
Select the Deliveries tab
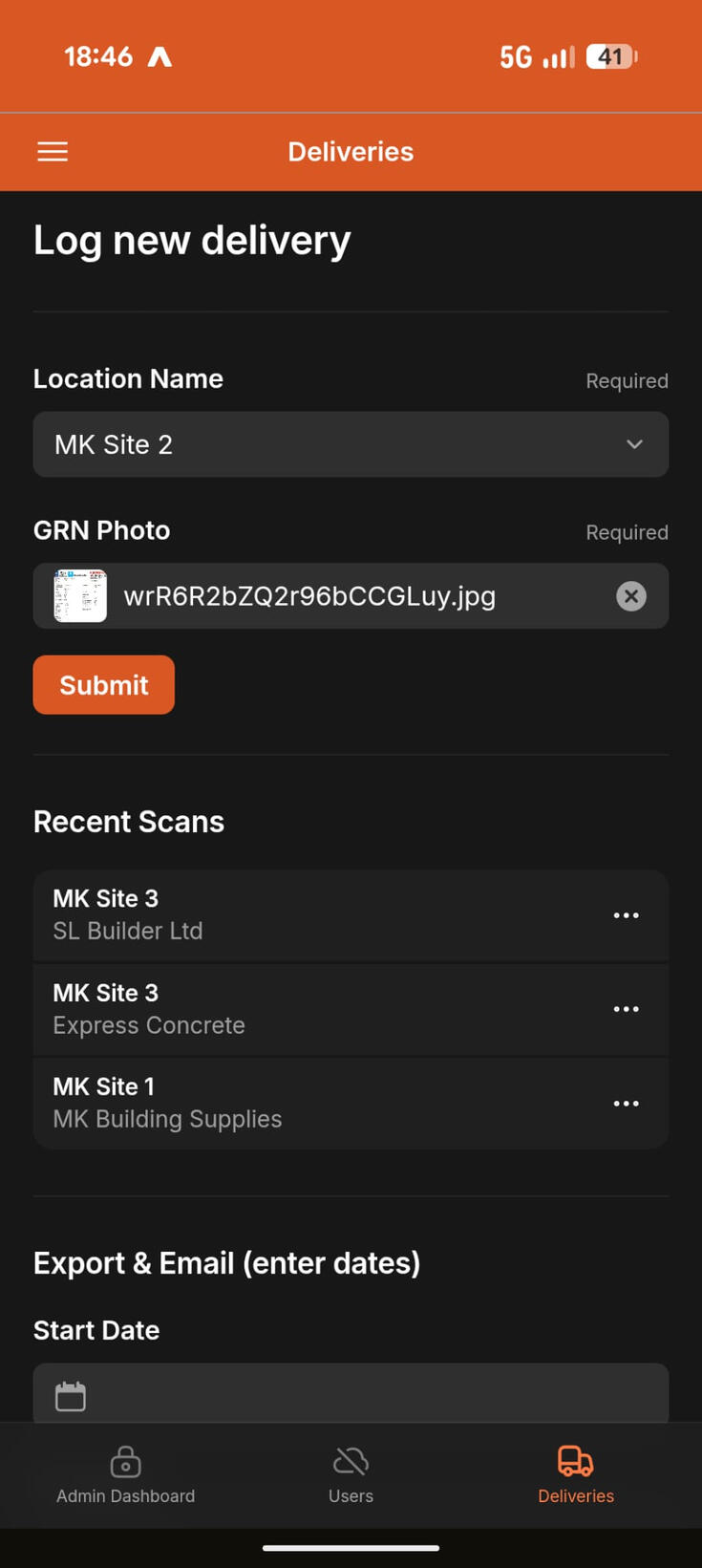click(x=575, y=1474)
